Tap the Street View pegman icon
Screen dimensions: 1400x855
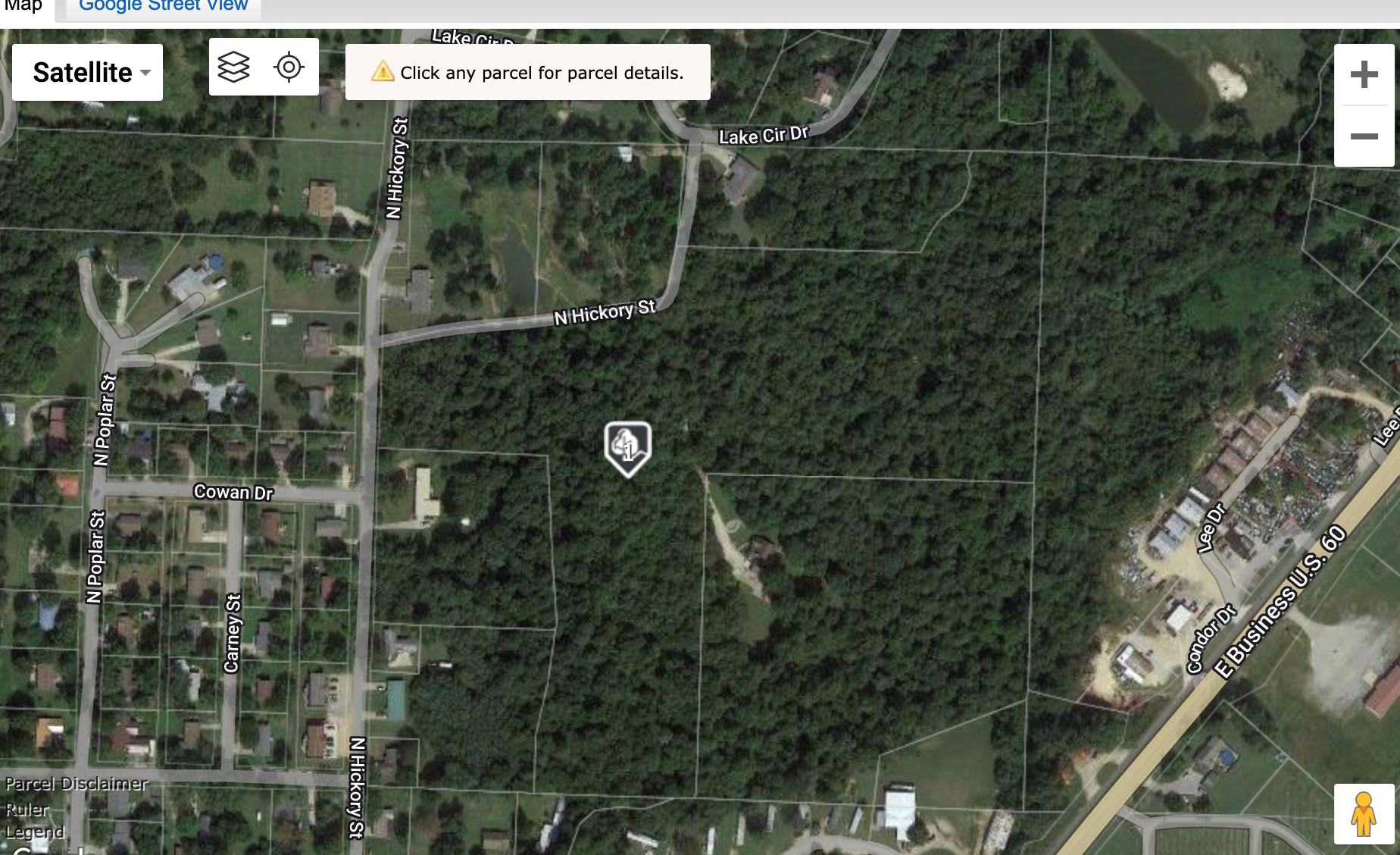[x=1364, y=814]
